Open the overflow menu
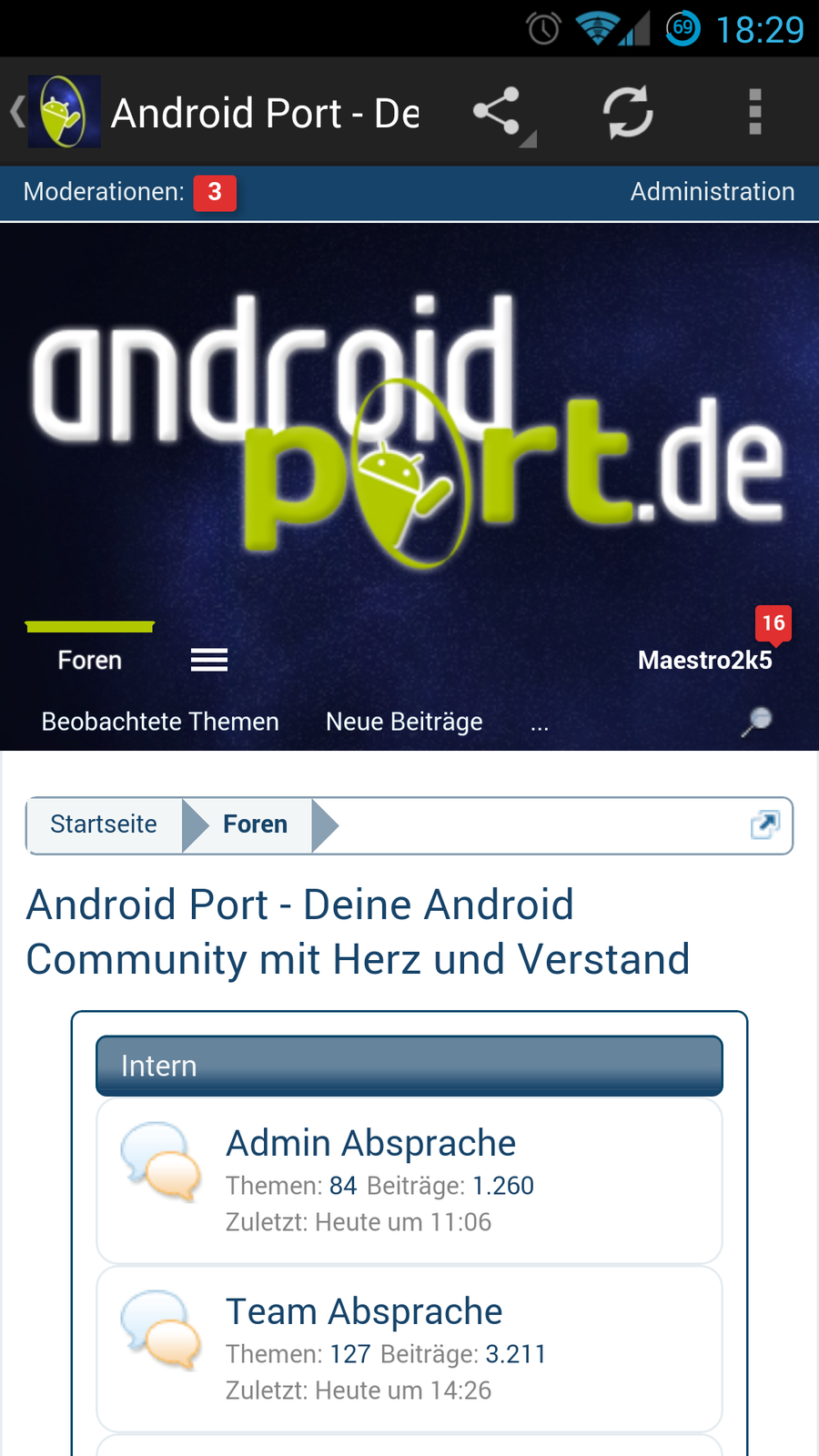Screen dimensions: 819x1456 754,113
